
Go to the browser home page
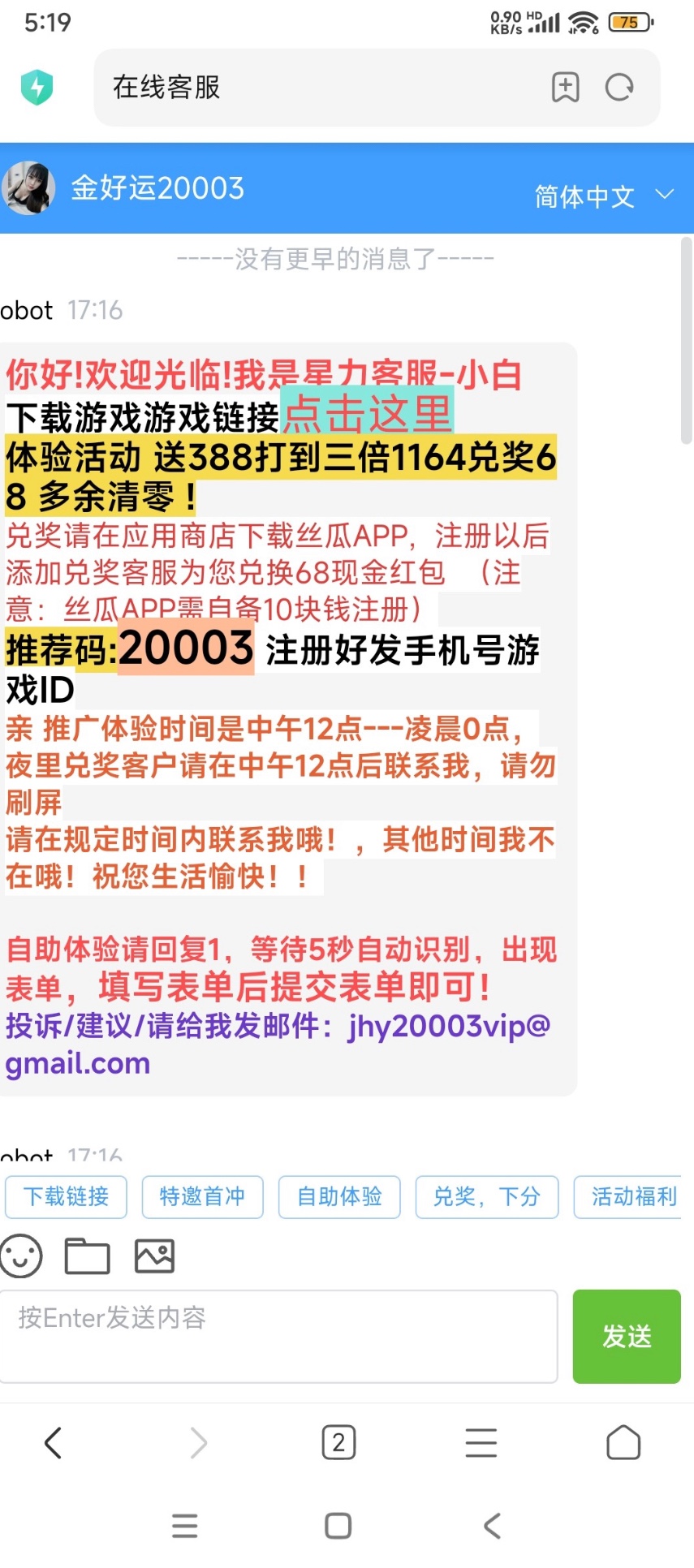point(623,1442)
